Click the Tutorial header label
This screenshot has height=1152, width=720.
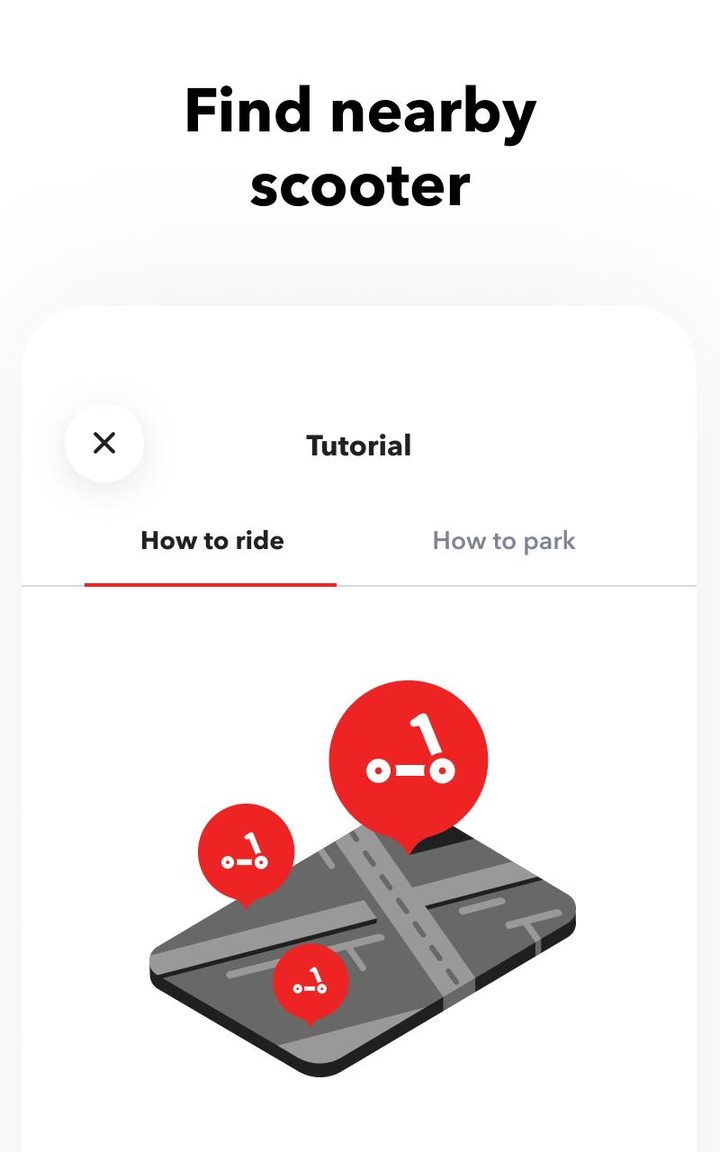coord(359,445)
